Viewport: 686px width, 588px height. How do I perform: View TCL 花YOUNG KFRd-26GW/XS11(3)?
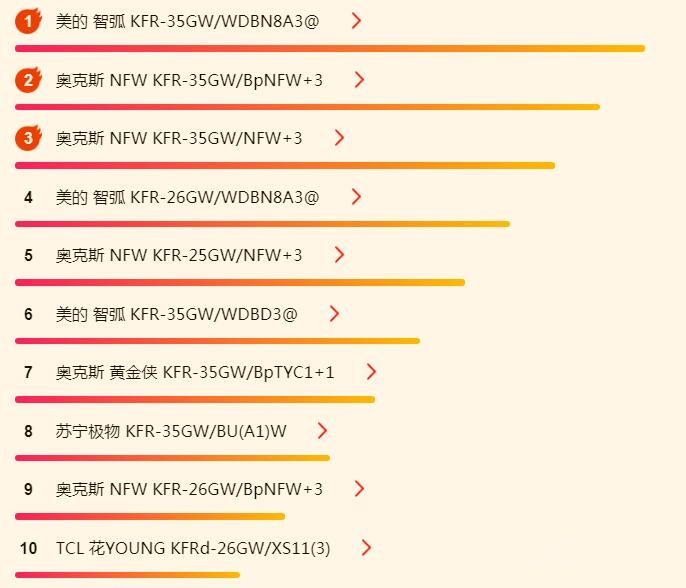192,548
